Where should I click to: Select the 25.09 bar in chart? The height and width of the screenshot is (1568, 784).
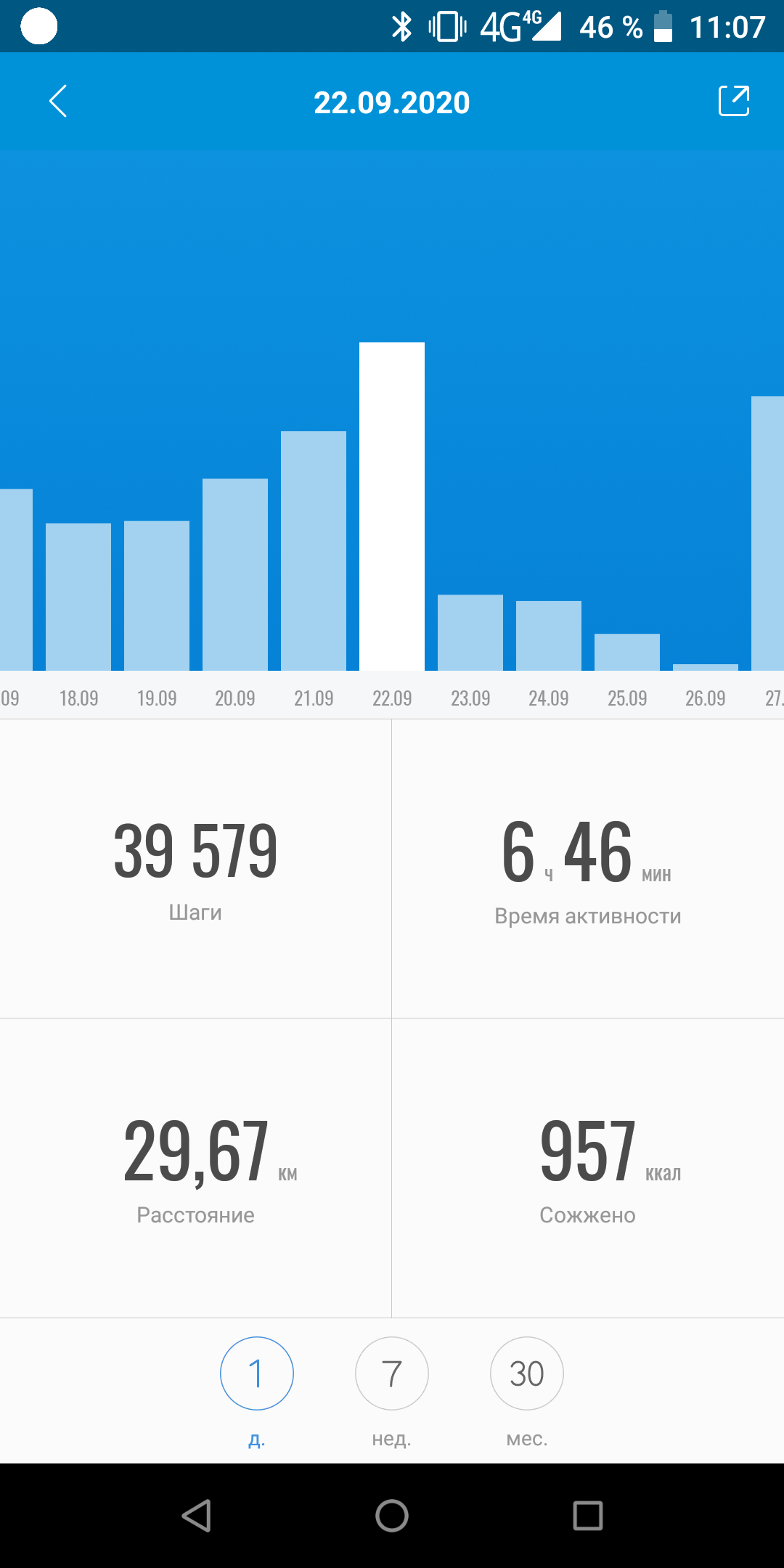coord(627,653)
